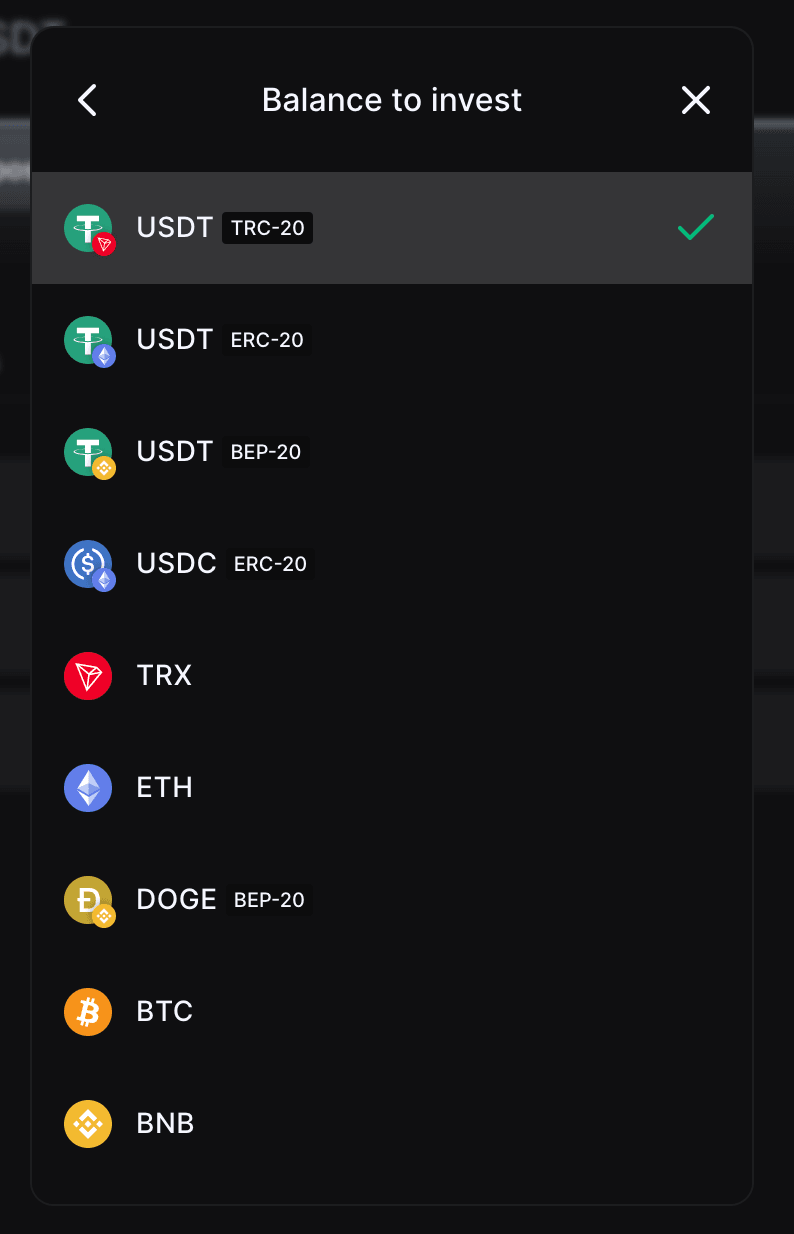The height and width of the screenshot is (1234, 794).
Task: Select the USDT TRC-20 token icon
Action: (x=88, y=227)
